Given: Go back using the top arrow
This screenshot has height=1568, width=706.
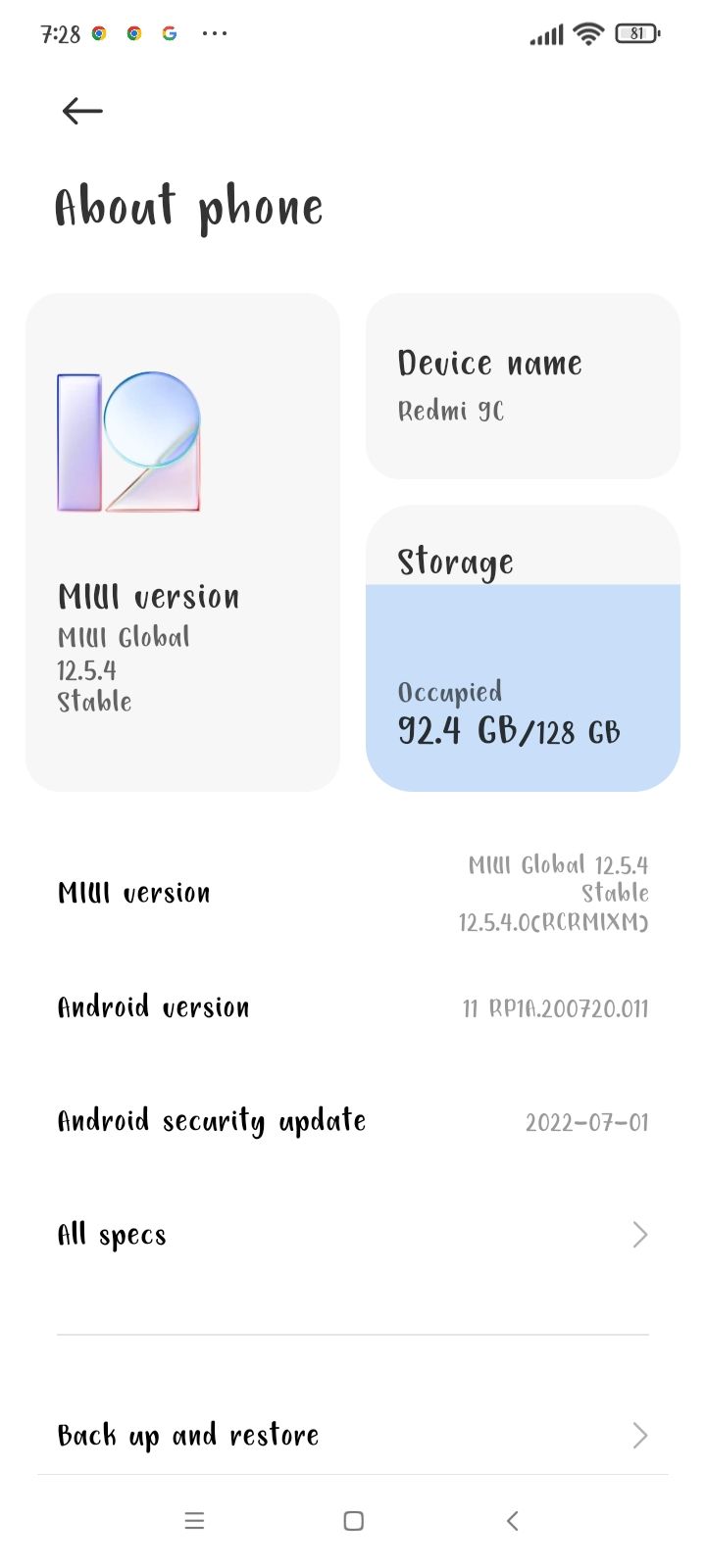Looking at the screenshot, I should [x=82, y=111].
